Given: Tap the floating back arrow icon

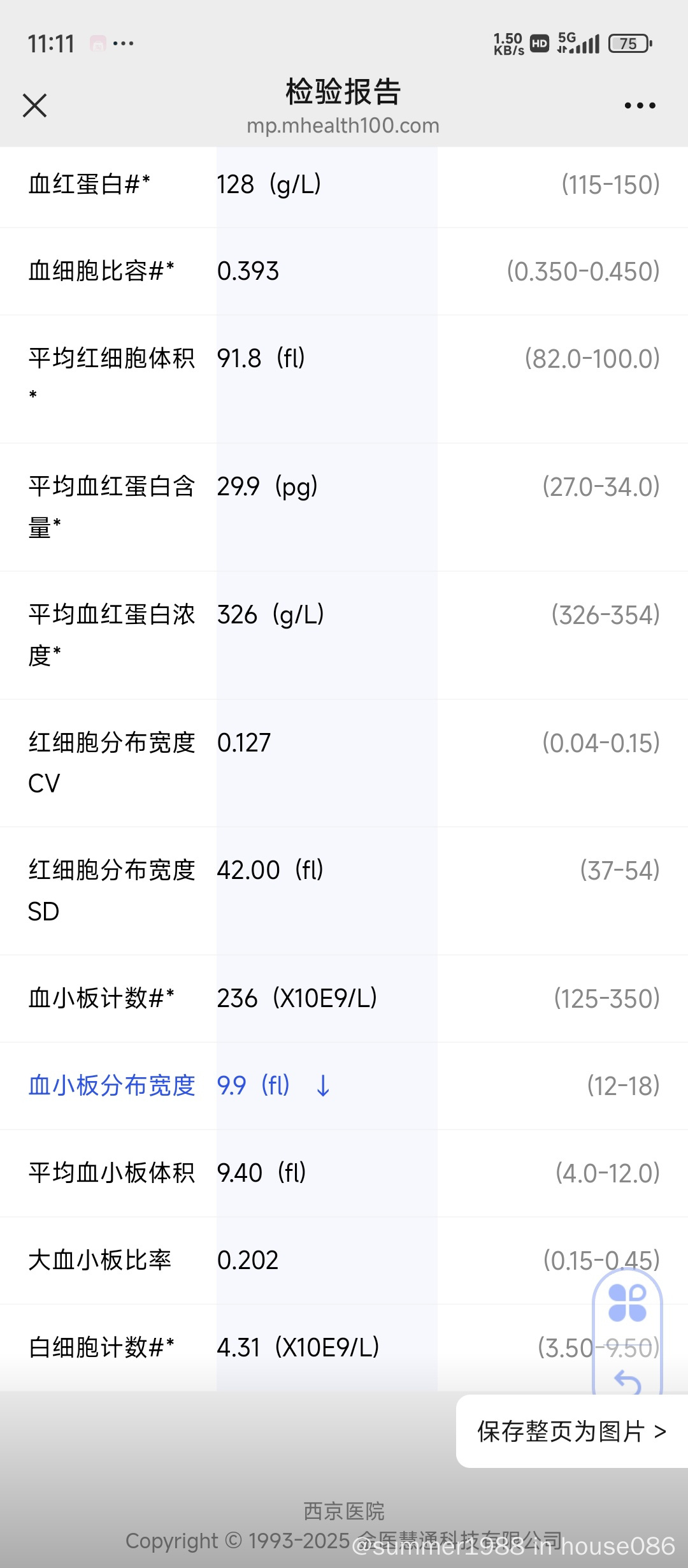Looking at the screenshot, I should tap(627, 1382).
